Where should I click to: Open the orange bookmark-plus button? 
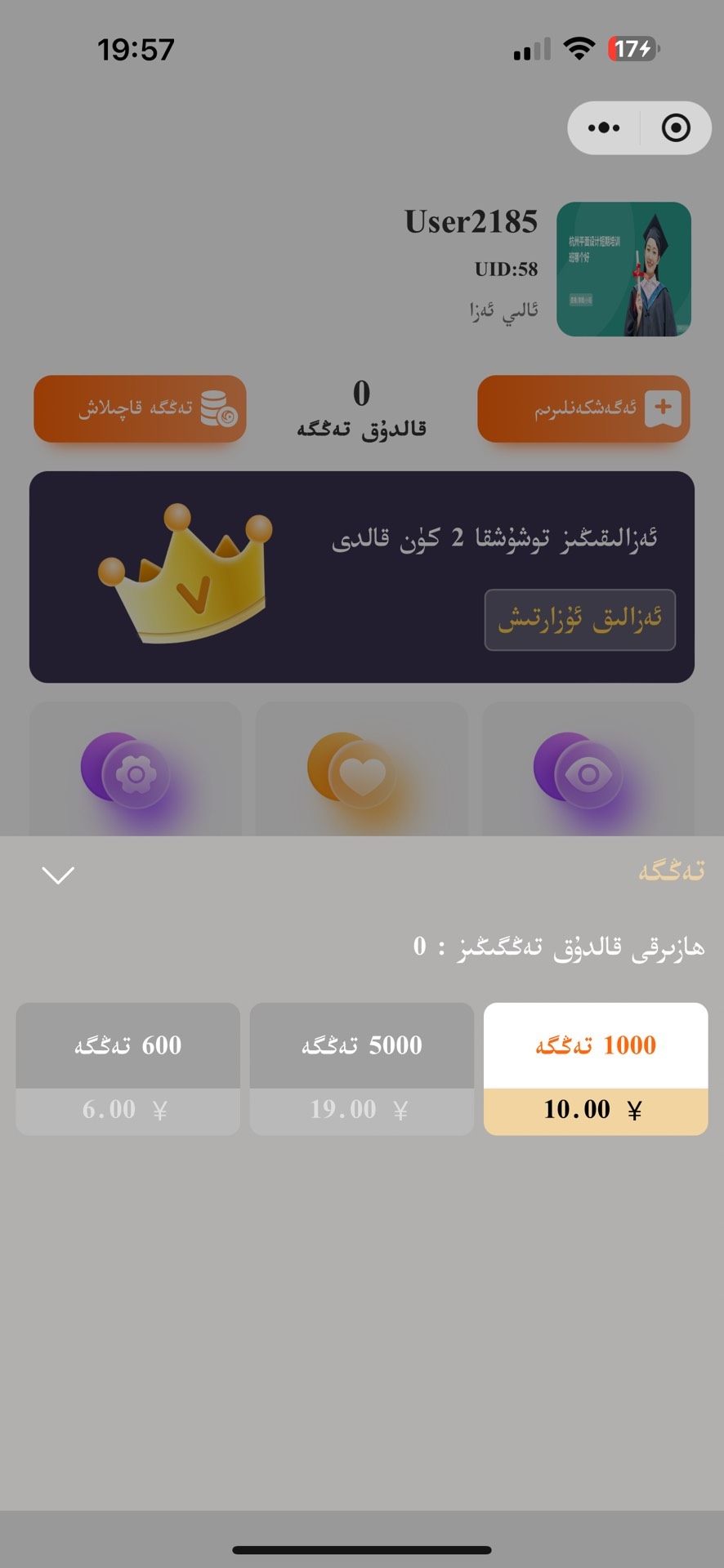click(x=583, y=408)
